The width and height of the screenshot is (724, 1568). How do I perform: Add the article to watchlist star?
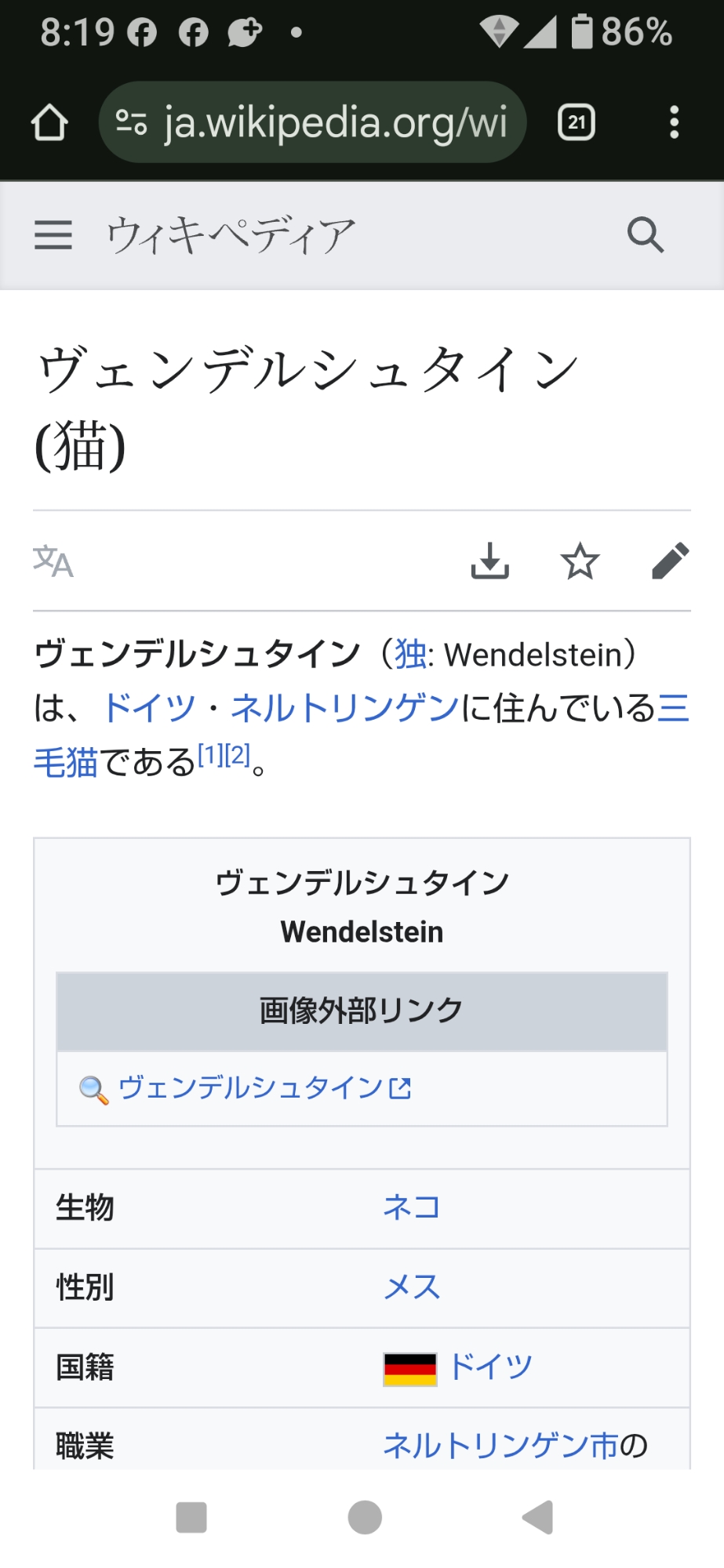tap(580, 561)
